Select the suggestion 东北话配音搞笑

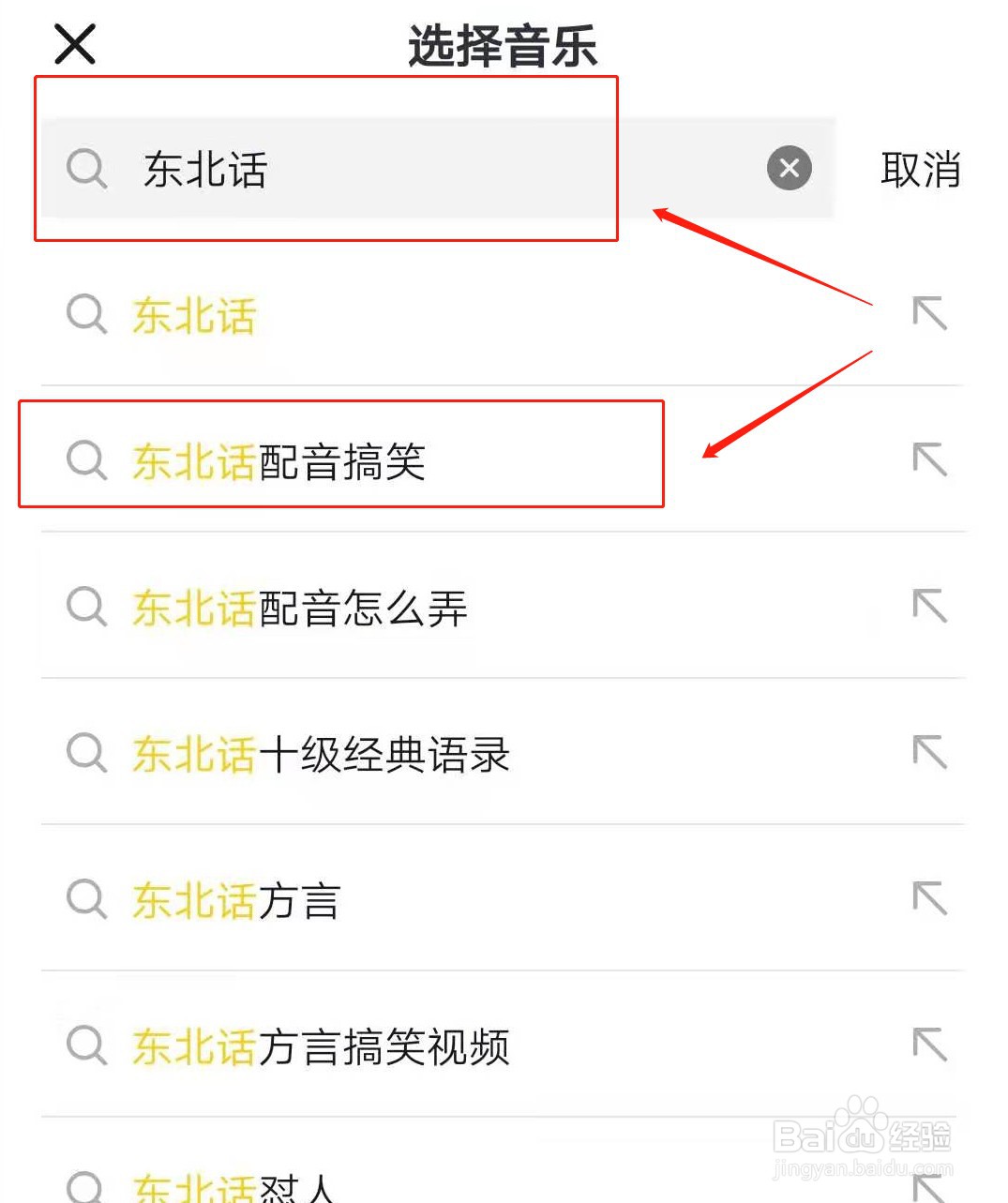tap(281, 461)
